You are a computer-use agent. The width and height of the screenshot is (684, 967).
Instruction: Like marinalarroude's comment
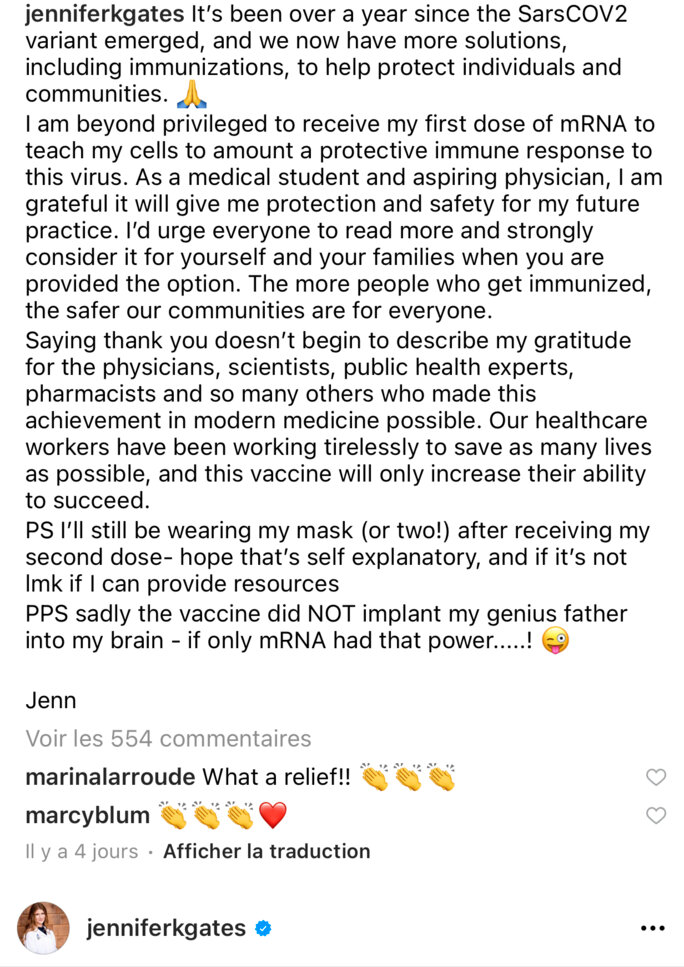[x=656, y=777]
